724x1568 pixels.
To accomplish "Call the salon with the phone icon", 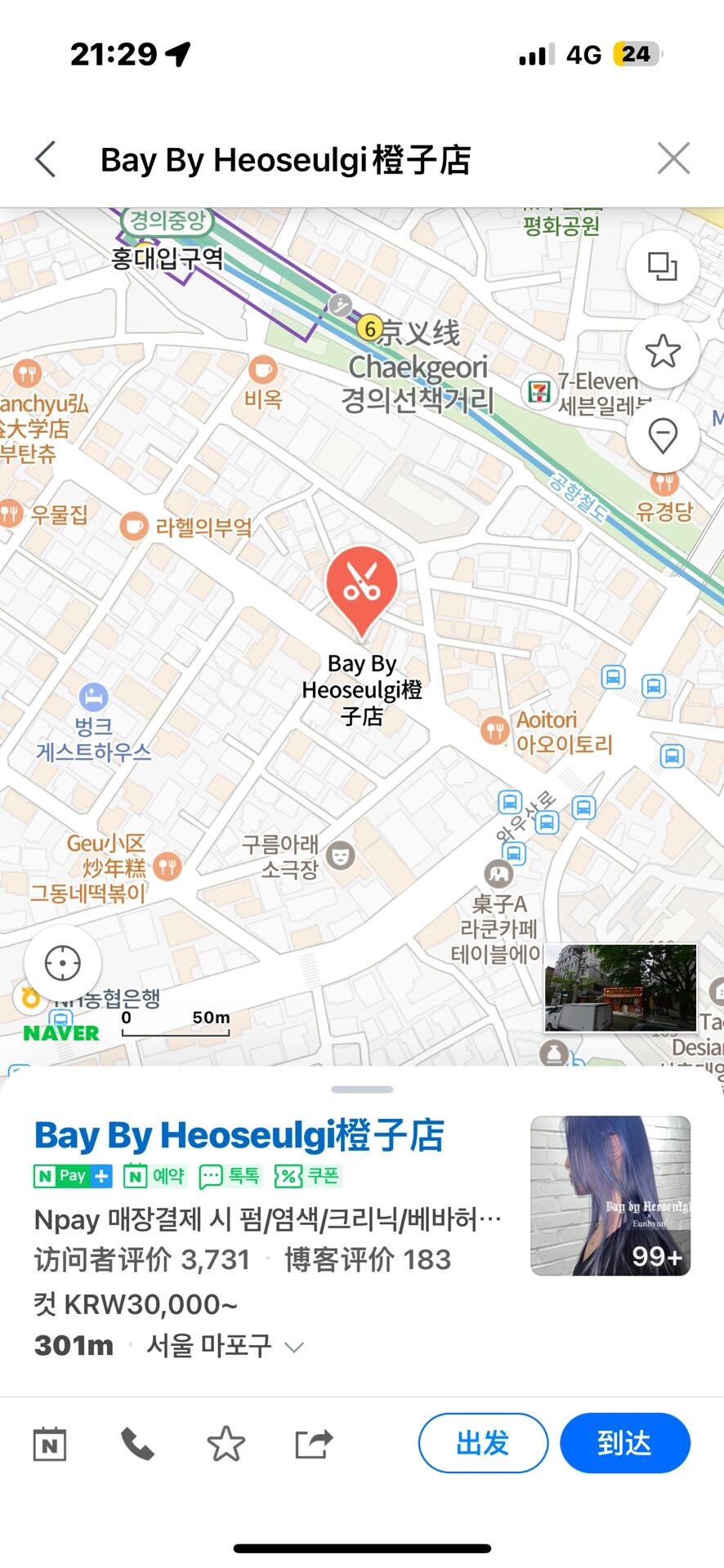I will 137,1444.
